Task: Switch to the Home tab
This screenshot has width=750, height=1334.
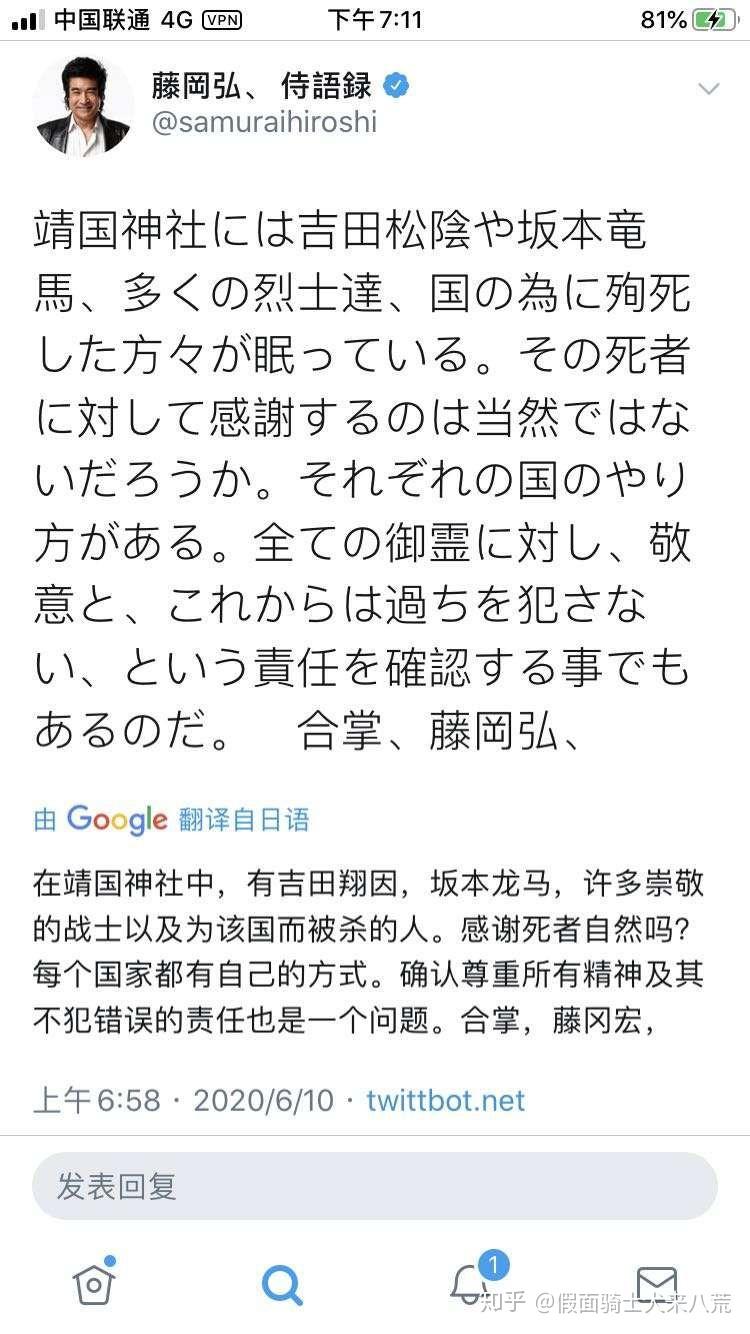Action: click(94, 1283)
